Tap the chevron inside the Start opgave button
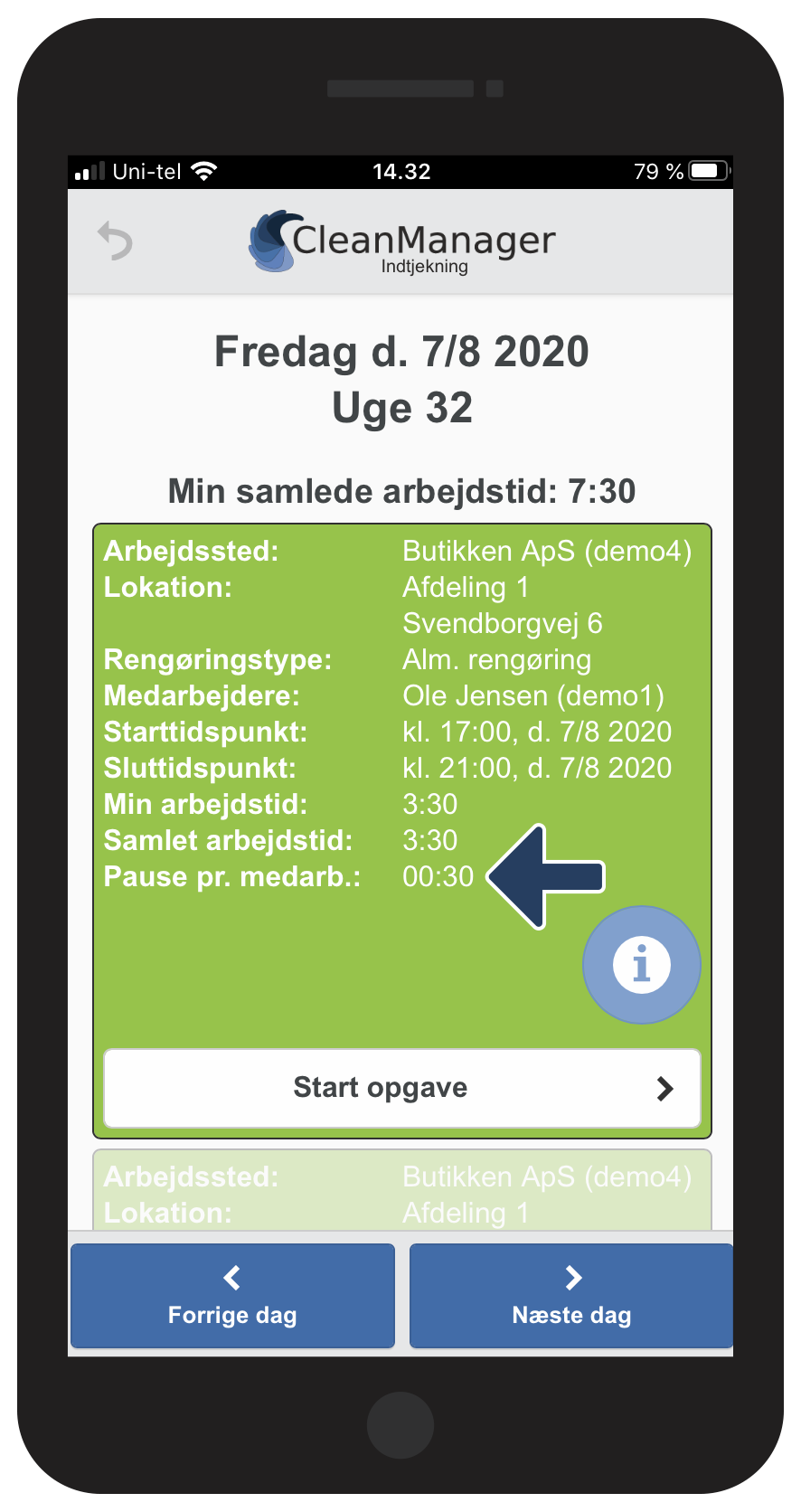The width and height of the screenshot is (801, 1512). [665, 1089]
